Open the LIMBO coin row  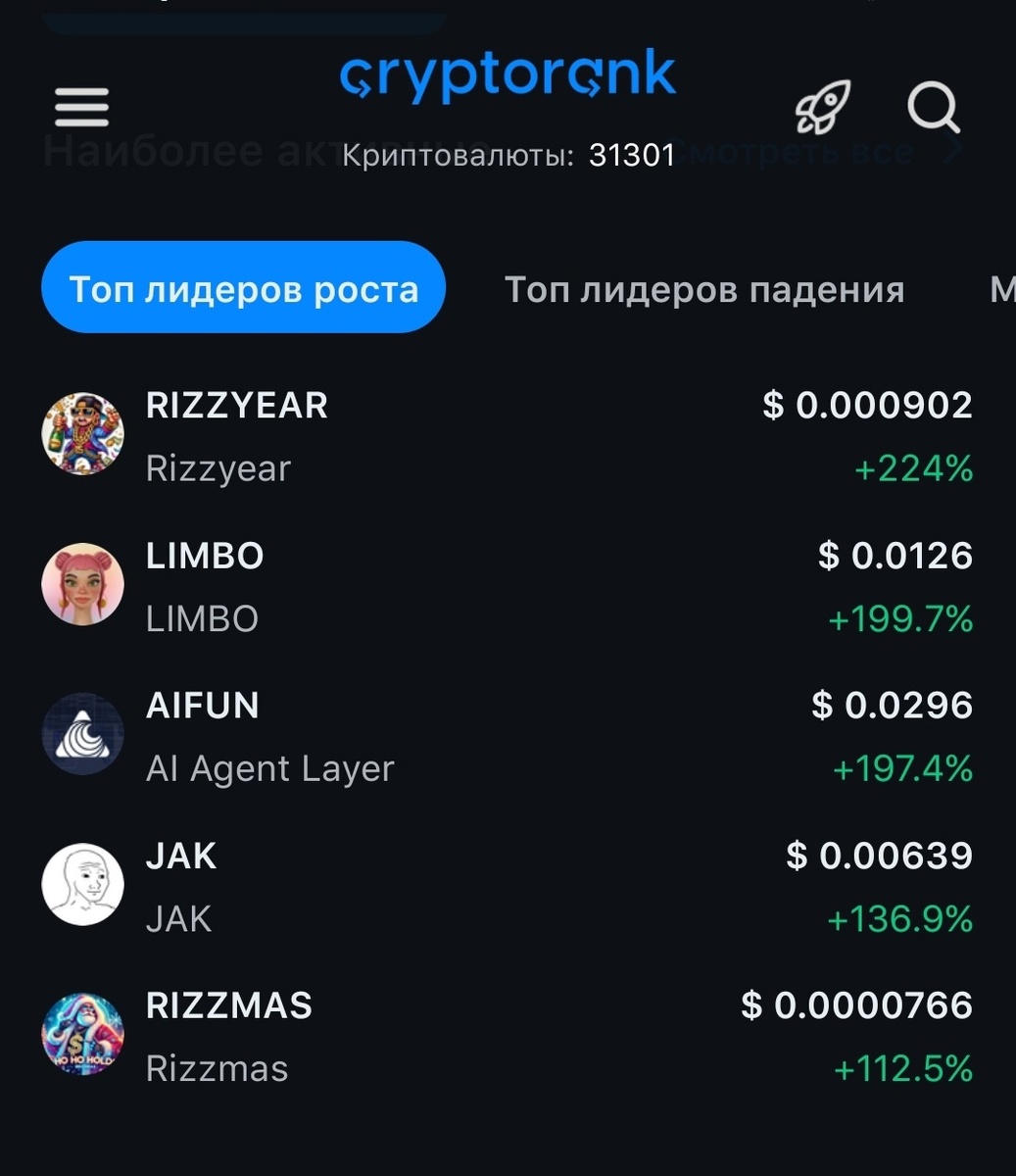[508, 586]
